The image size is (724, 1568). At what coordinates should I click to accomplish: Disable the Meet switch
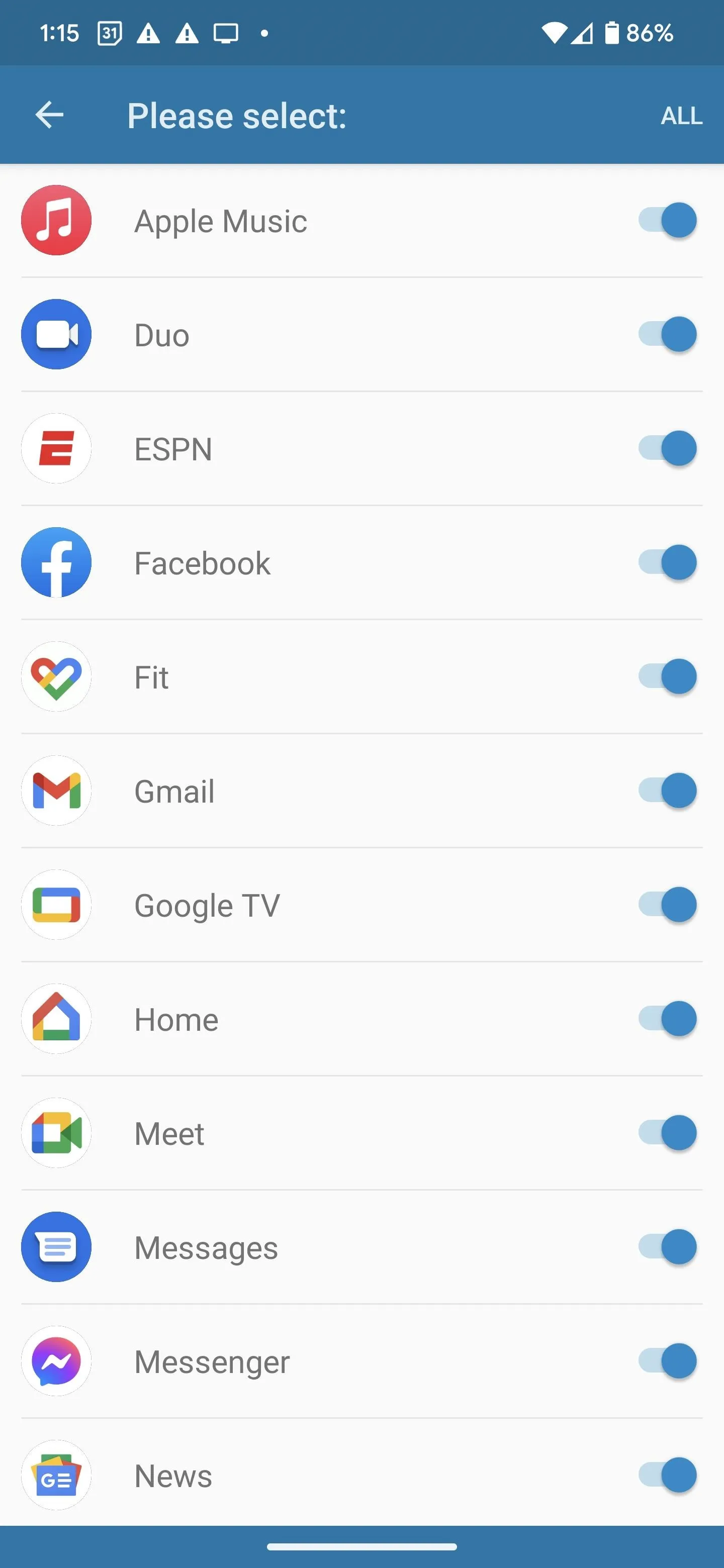667,1133
